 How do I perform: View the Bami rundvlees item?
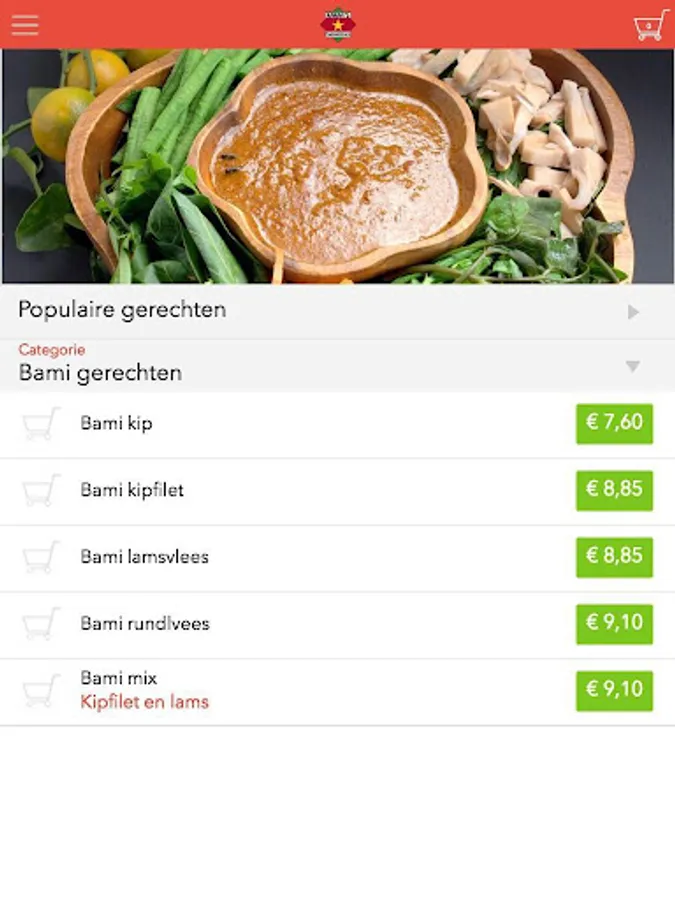click(x=144, y=624)
